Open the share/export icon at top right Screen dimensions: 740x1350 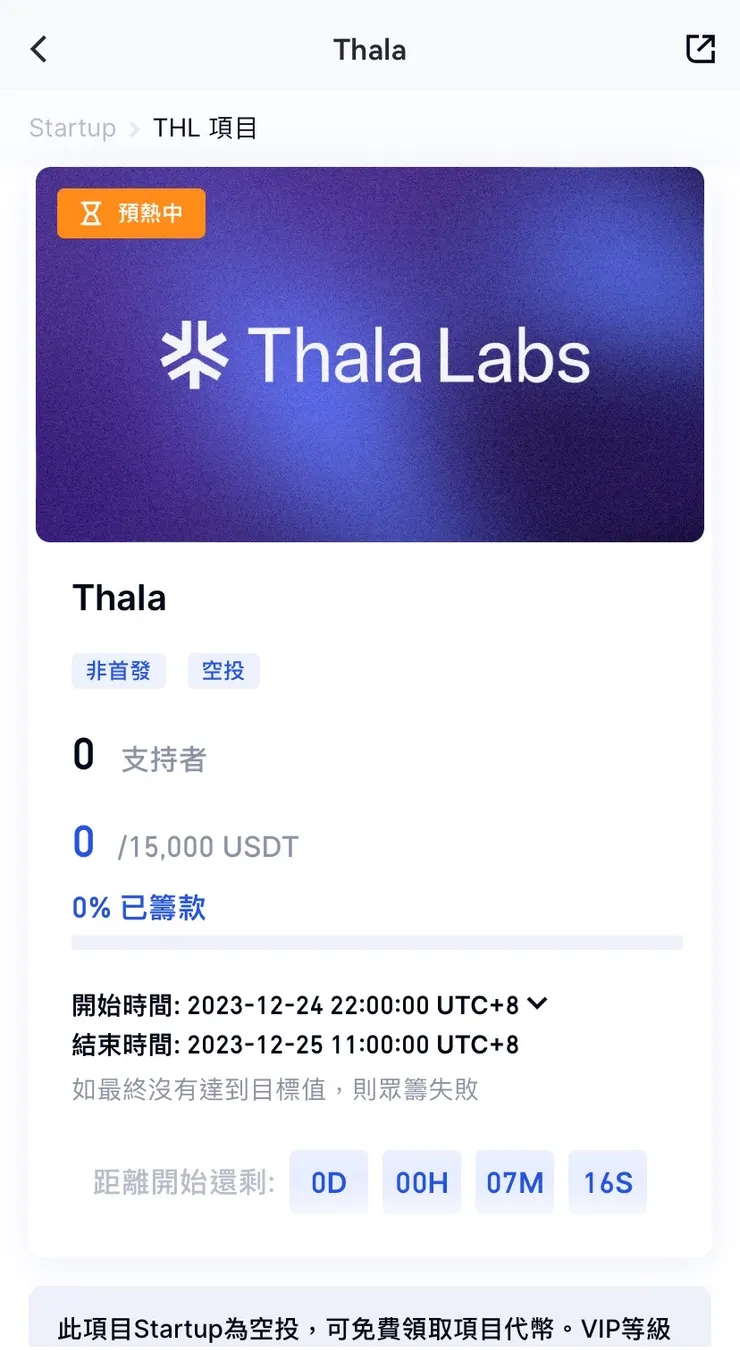point(700,48)
